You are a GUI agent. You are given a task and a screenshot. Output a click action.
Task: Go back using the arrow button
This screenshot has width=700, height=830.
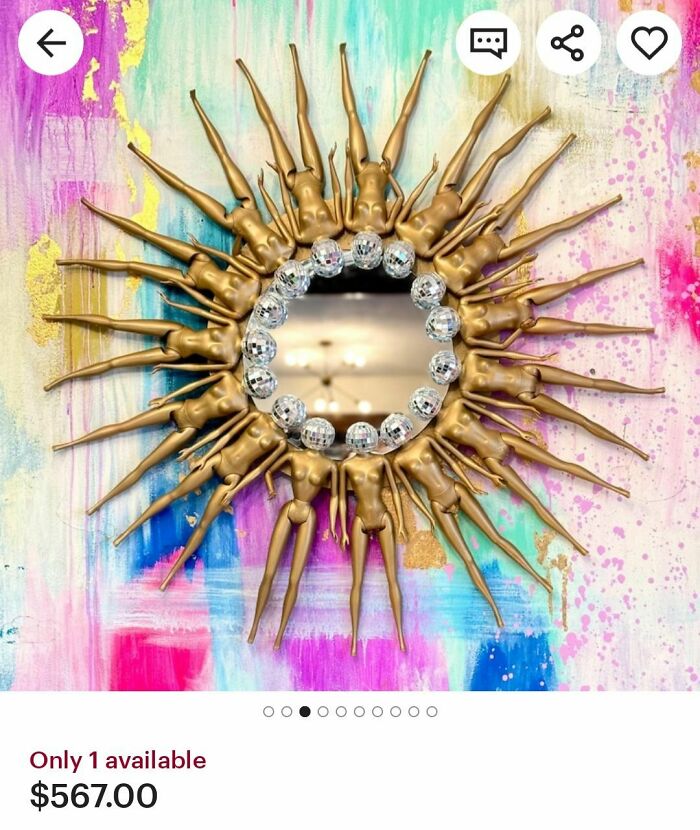click(x=50, y=43)
